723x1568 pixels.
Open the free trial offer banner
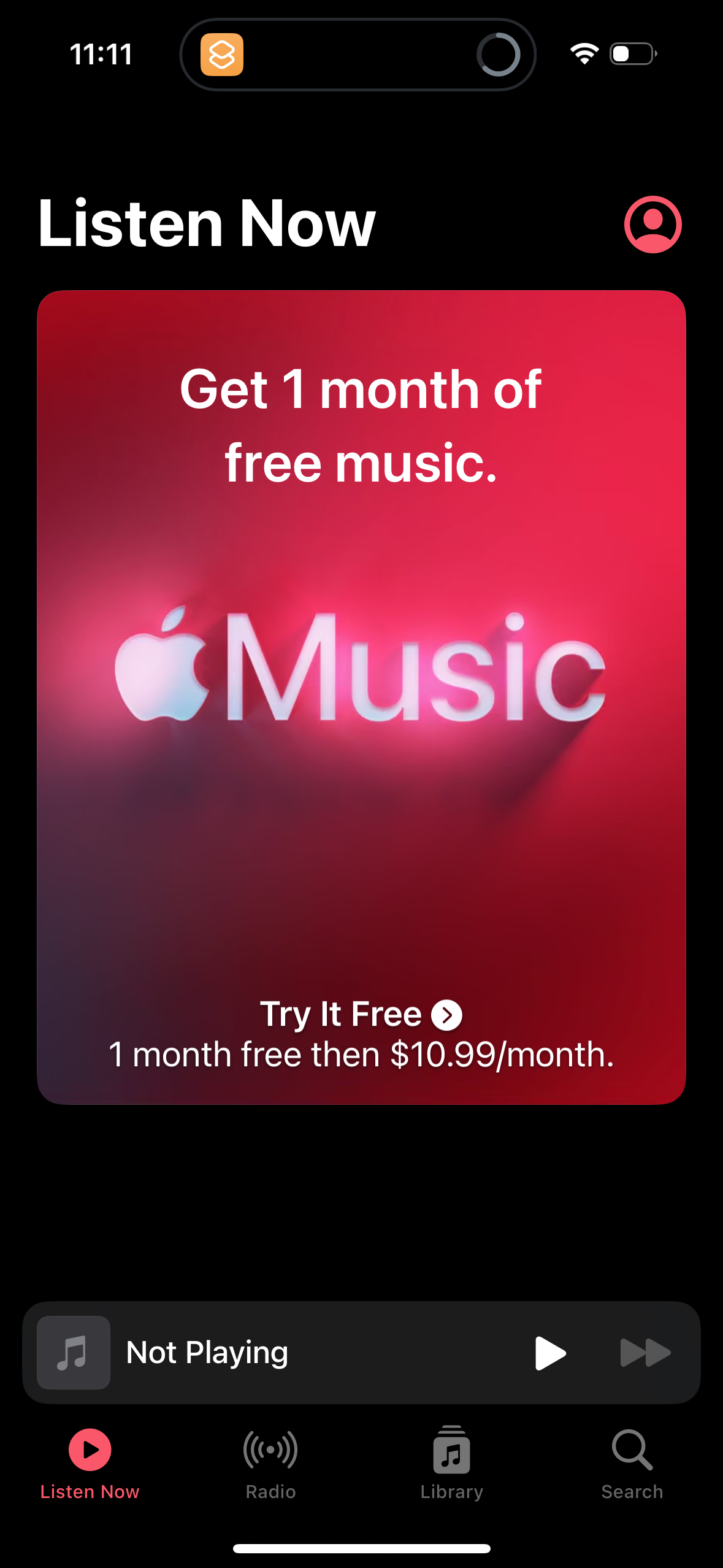point(361,693)
